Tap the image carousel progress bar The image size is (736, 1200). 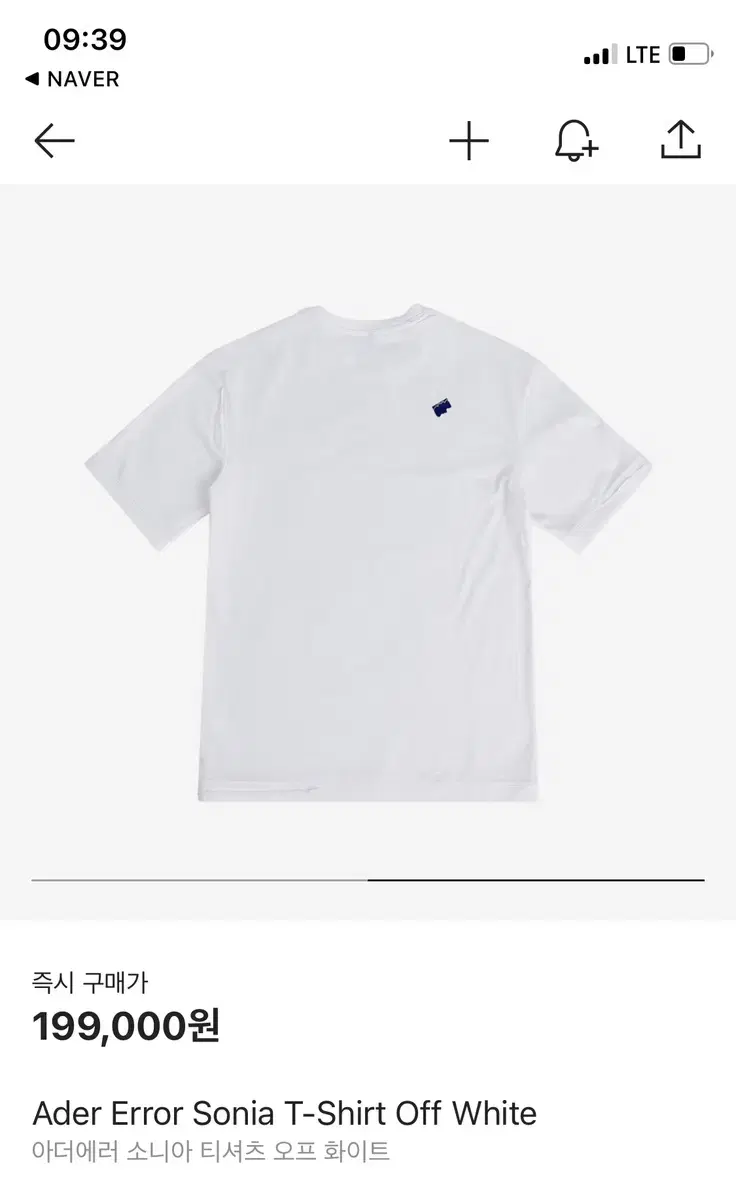(x=368, y=878)
